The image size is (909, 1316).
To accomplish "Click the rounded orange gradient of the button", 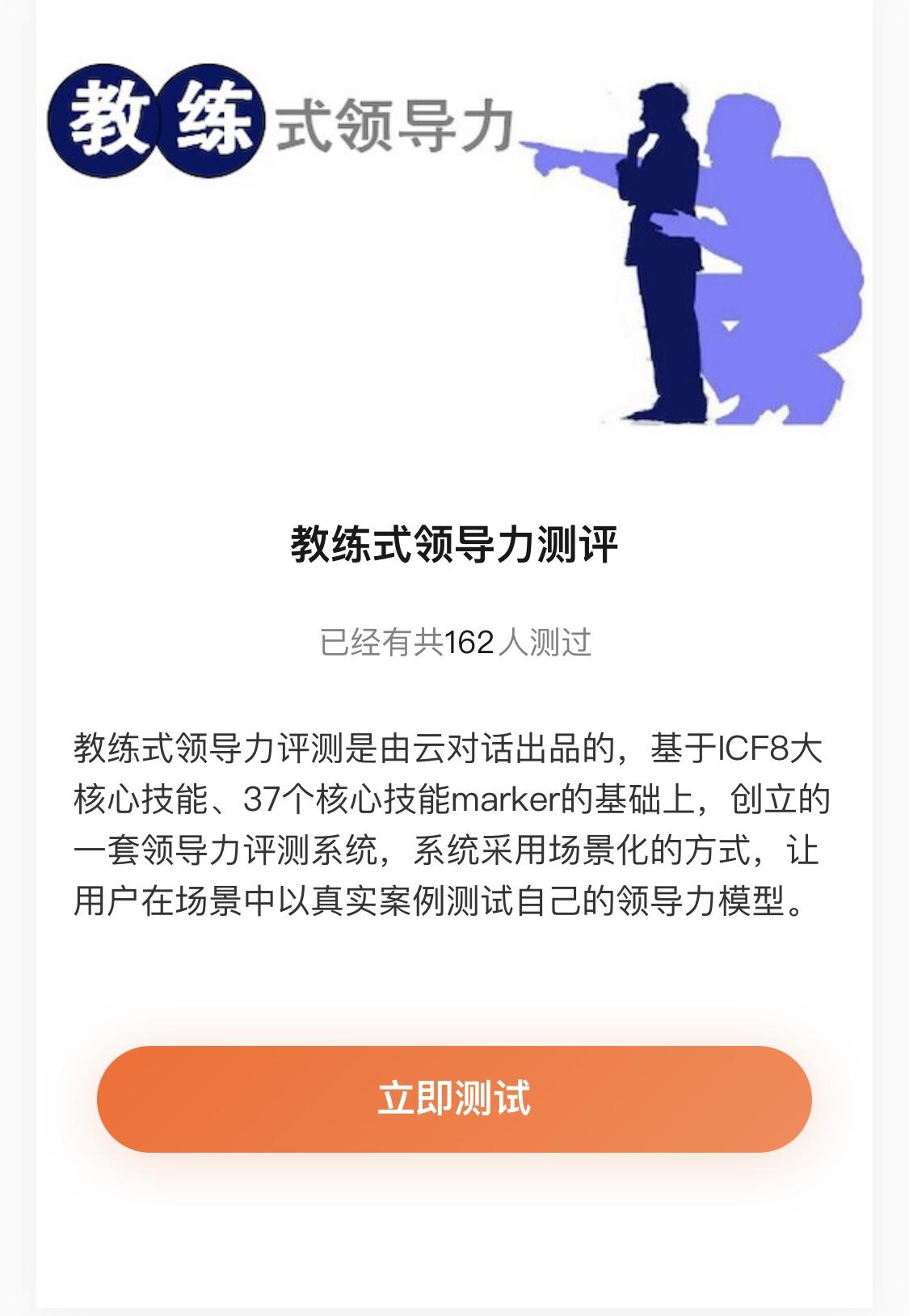I will click(454, 1098).
